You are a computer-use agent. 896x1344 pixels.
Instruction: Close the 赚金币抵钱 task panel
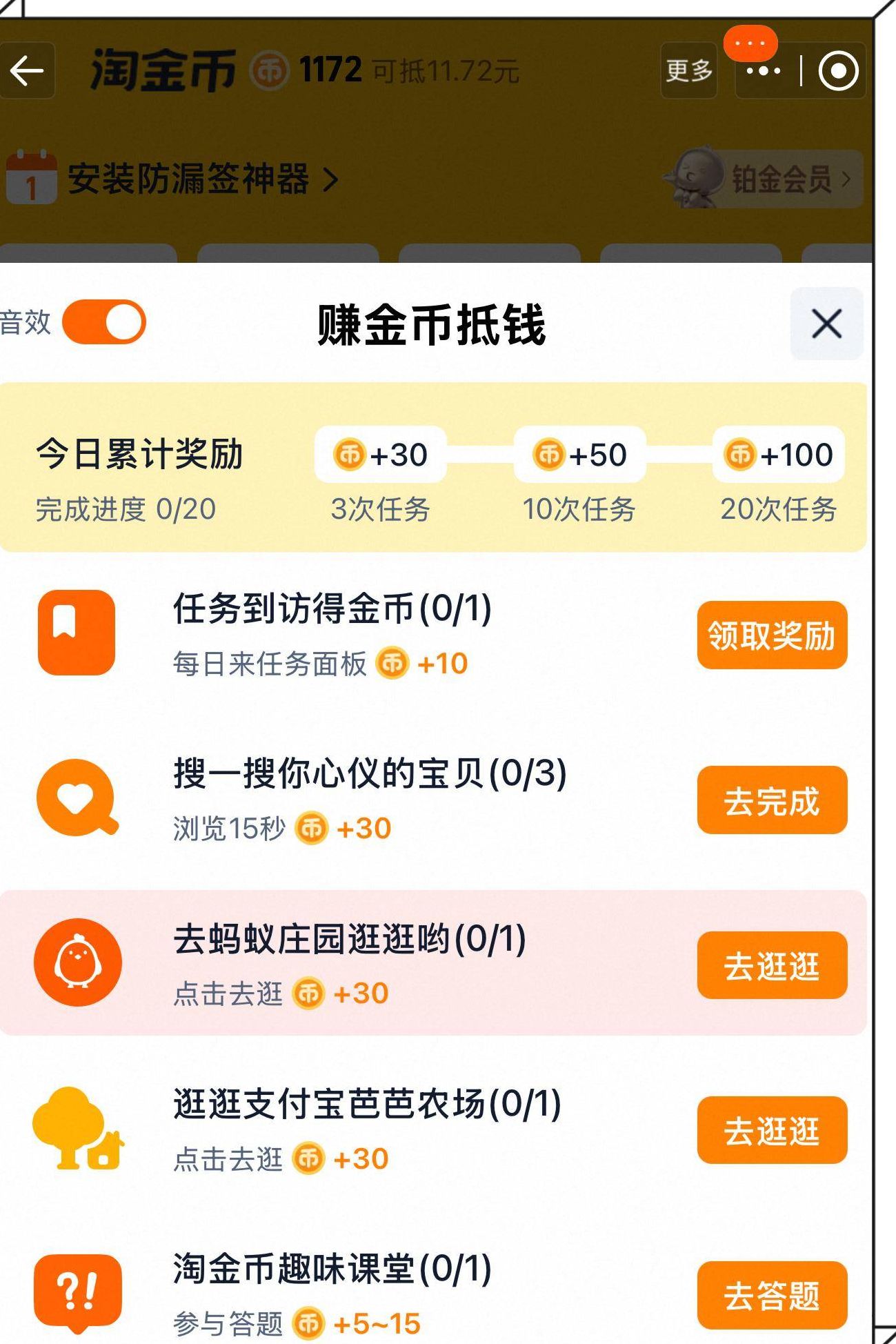(826, 324)
